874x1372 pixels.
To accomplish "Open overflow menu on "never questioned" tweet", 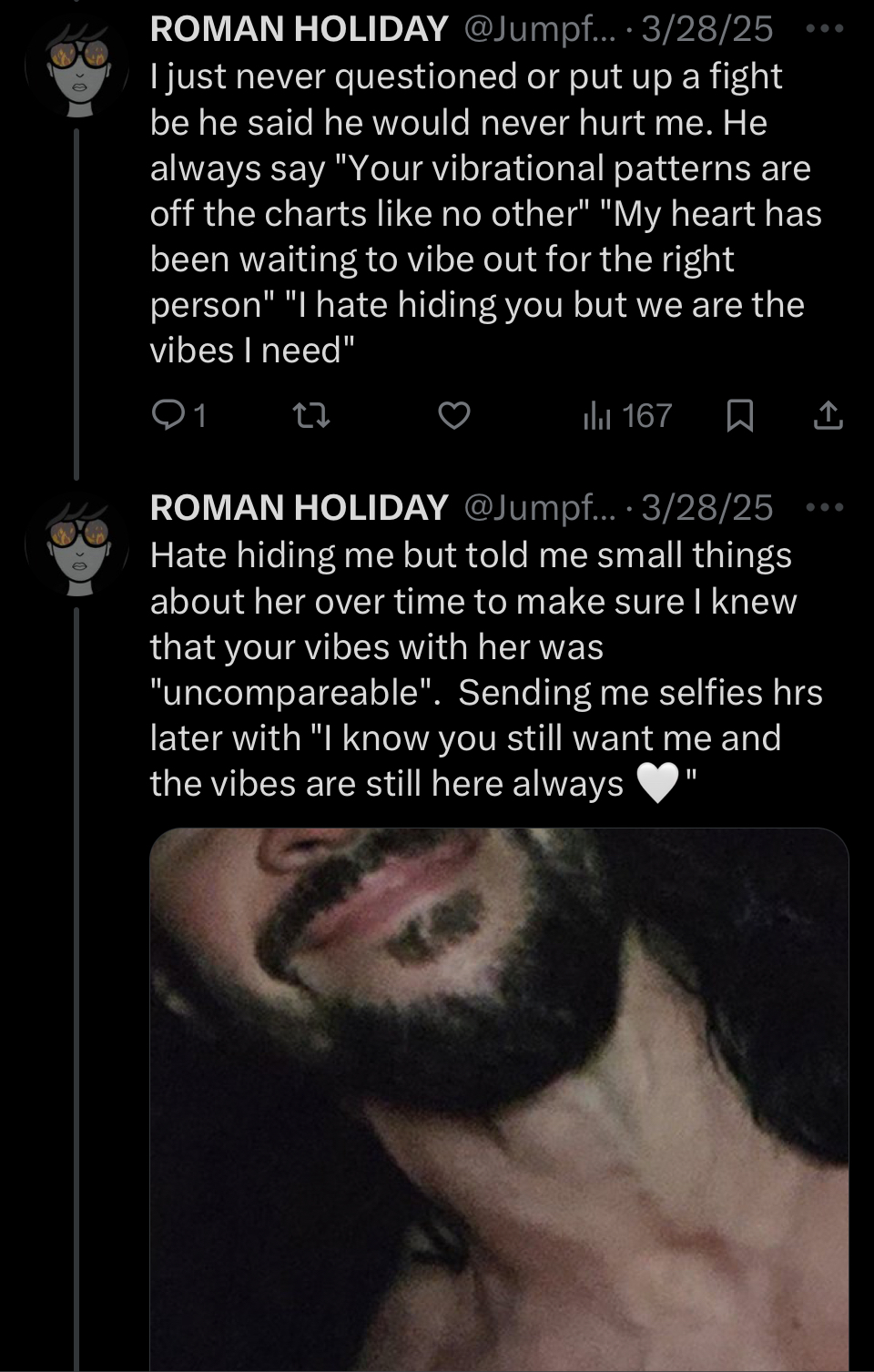I will click(x=825, y=29).
